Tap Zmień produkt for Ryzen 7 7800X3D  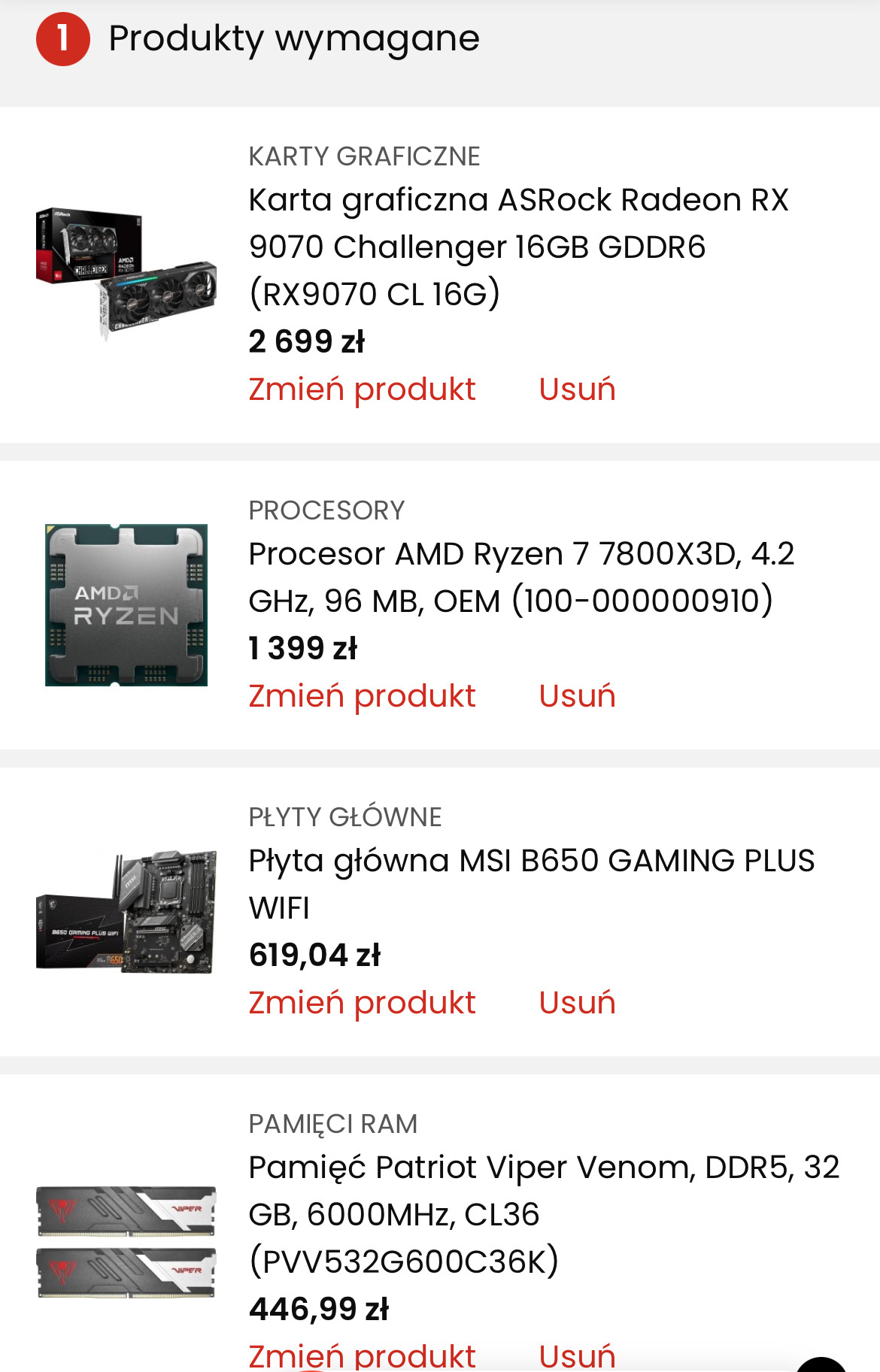(362, 696)
